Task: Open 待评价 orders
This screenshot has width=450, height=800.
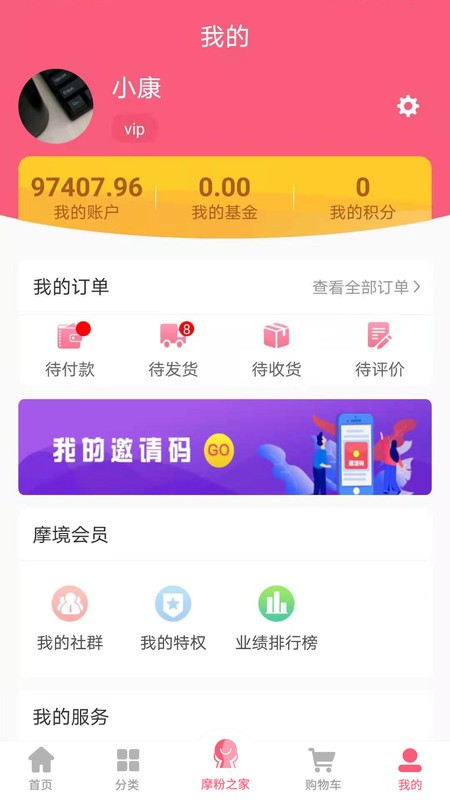Action: [380, 350]
